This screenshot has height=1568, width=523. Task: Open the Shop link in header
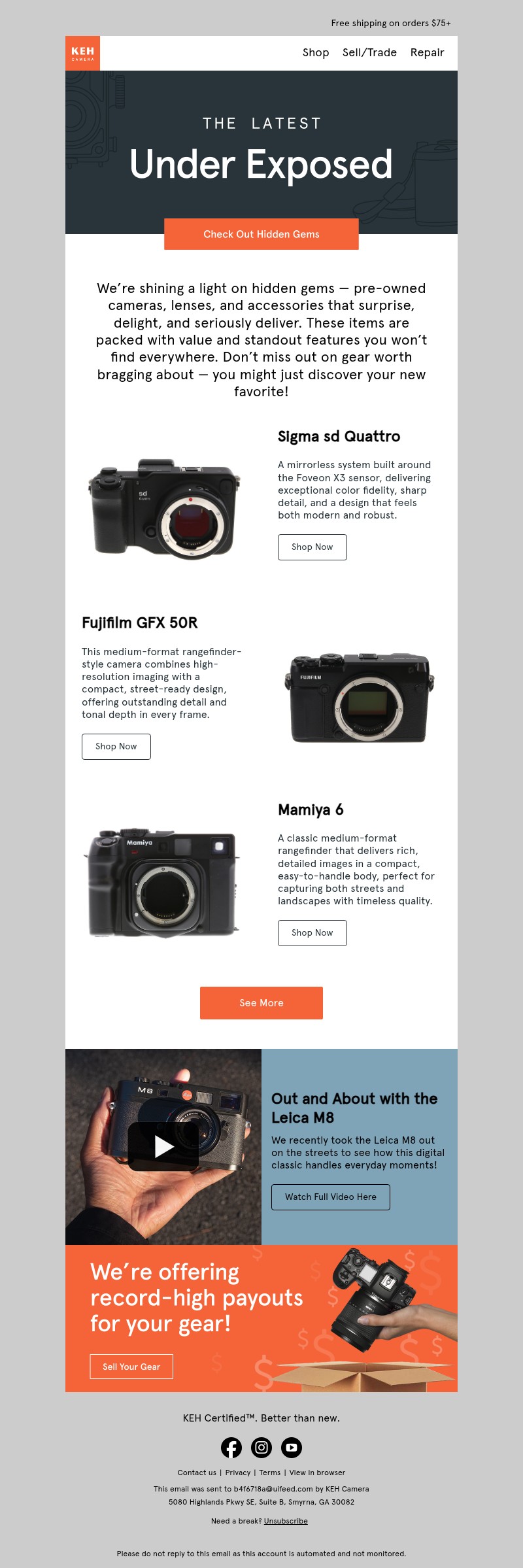pyautogui.click(x=315, y=52)
